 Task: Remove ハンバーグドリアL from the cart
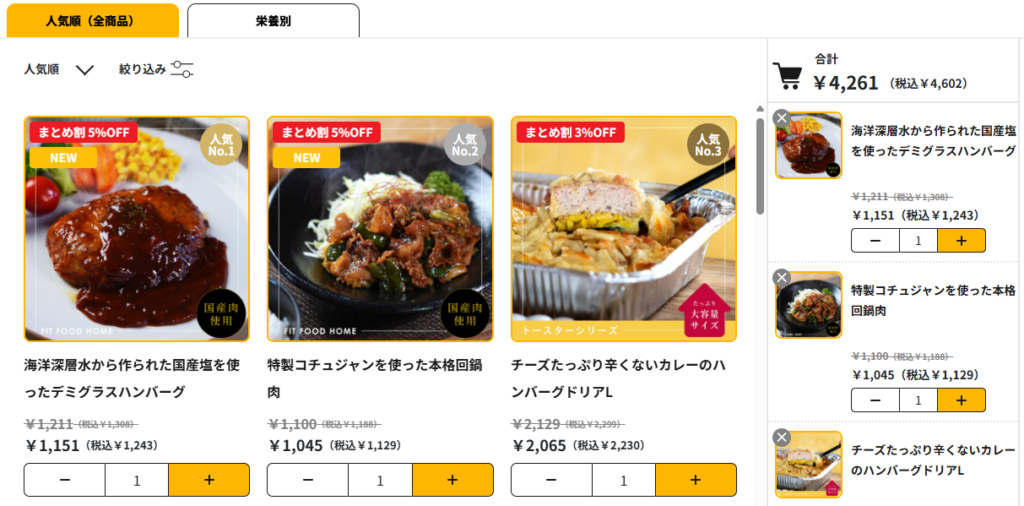[782, 437]
